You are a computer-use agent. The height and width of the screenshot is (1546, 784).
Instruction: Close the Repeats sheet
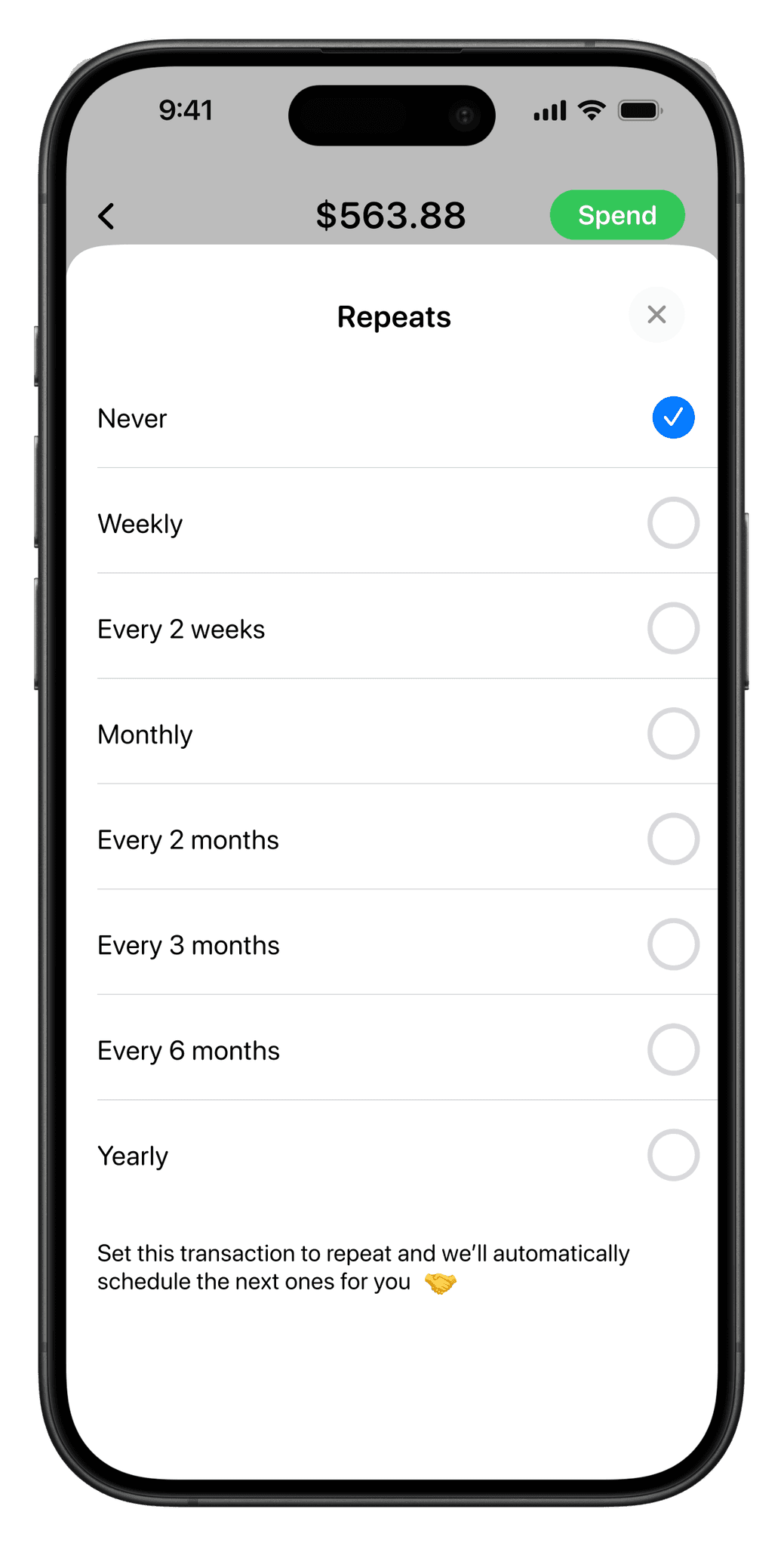tap(656, 315)
